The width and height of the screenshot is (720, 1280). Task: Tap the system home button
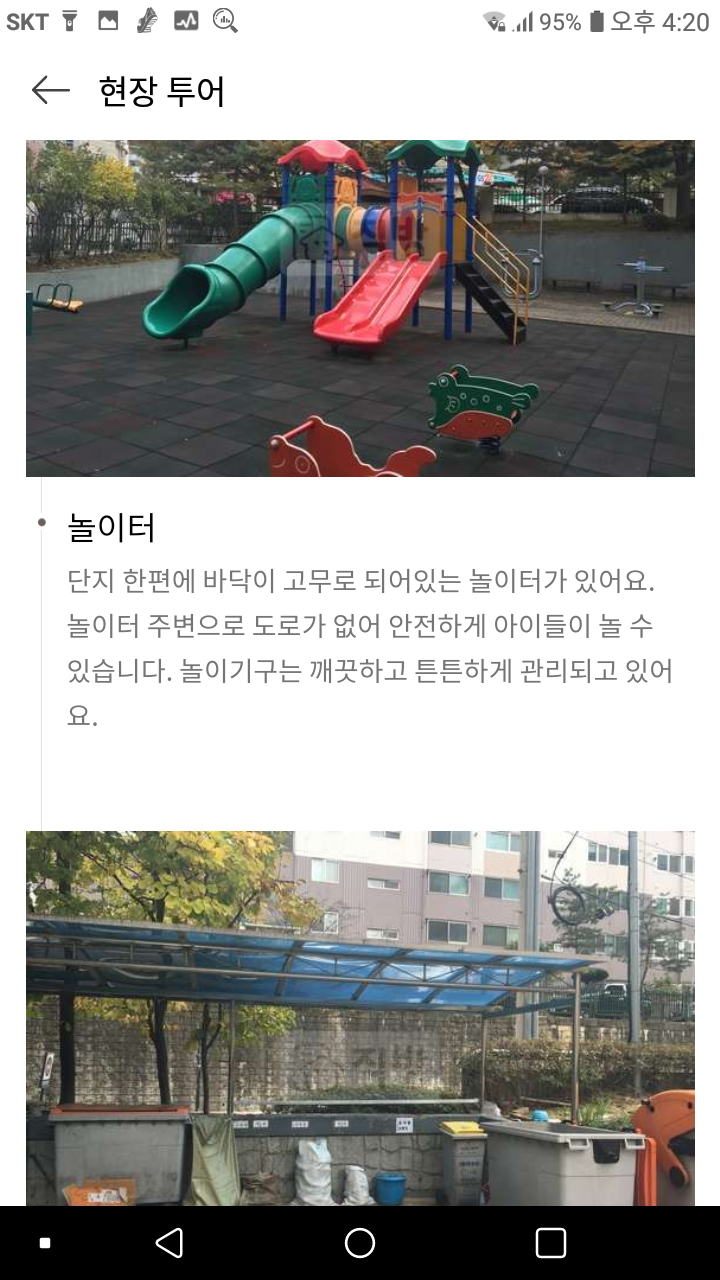360,1243
